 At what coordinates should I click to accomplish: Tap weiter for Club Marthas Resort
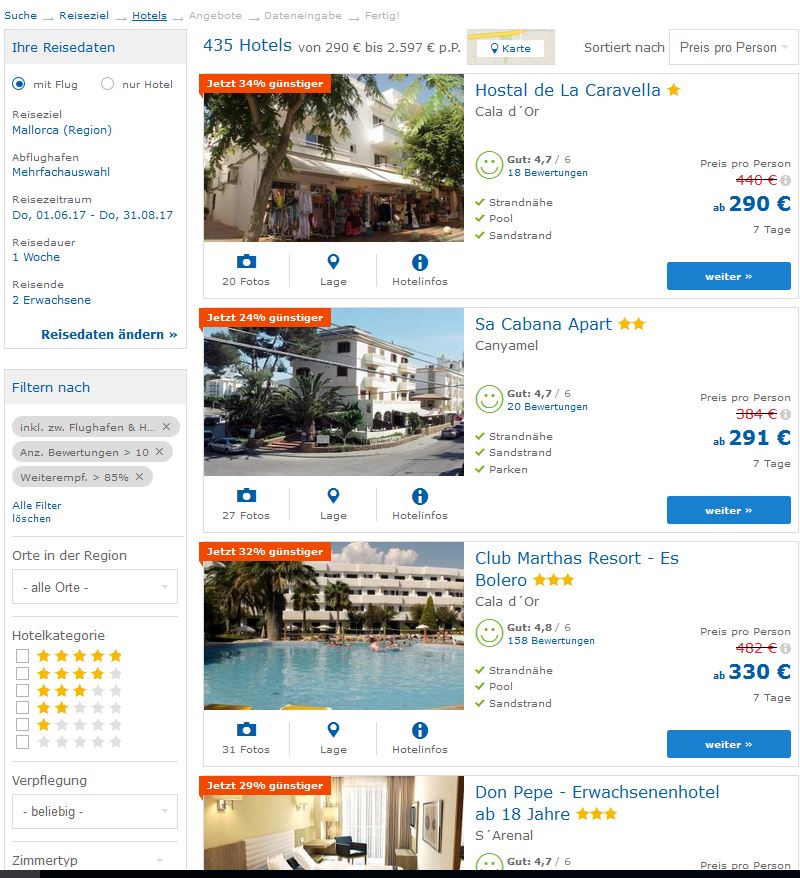coord(728,744)
